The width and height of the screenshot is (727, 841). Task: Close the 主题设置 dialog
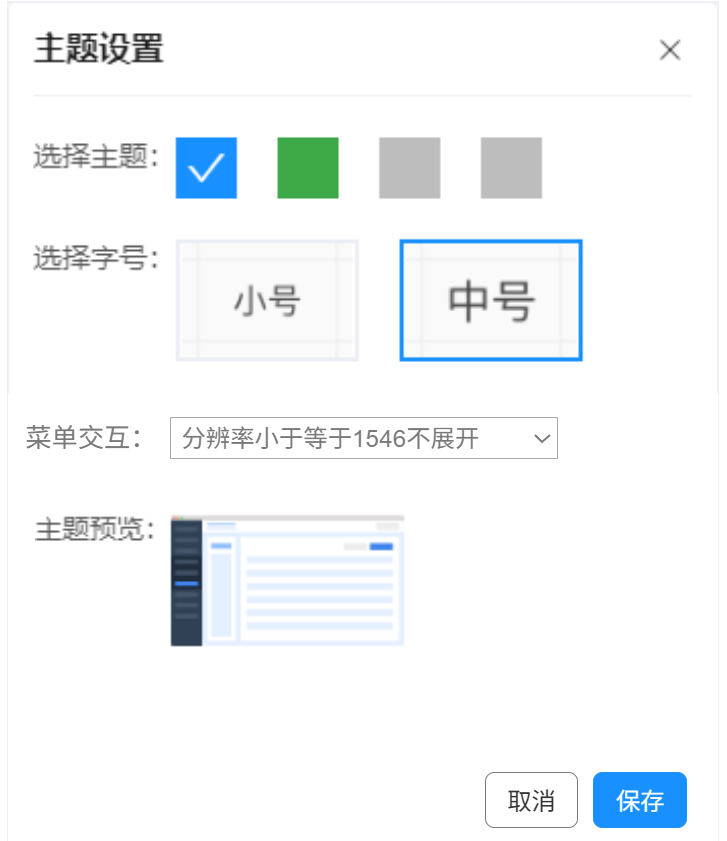(670, 50)
